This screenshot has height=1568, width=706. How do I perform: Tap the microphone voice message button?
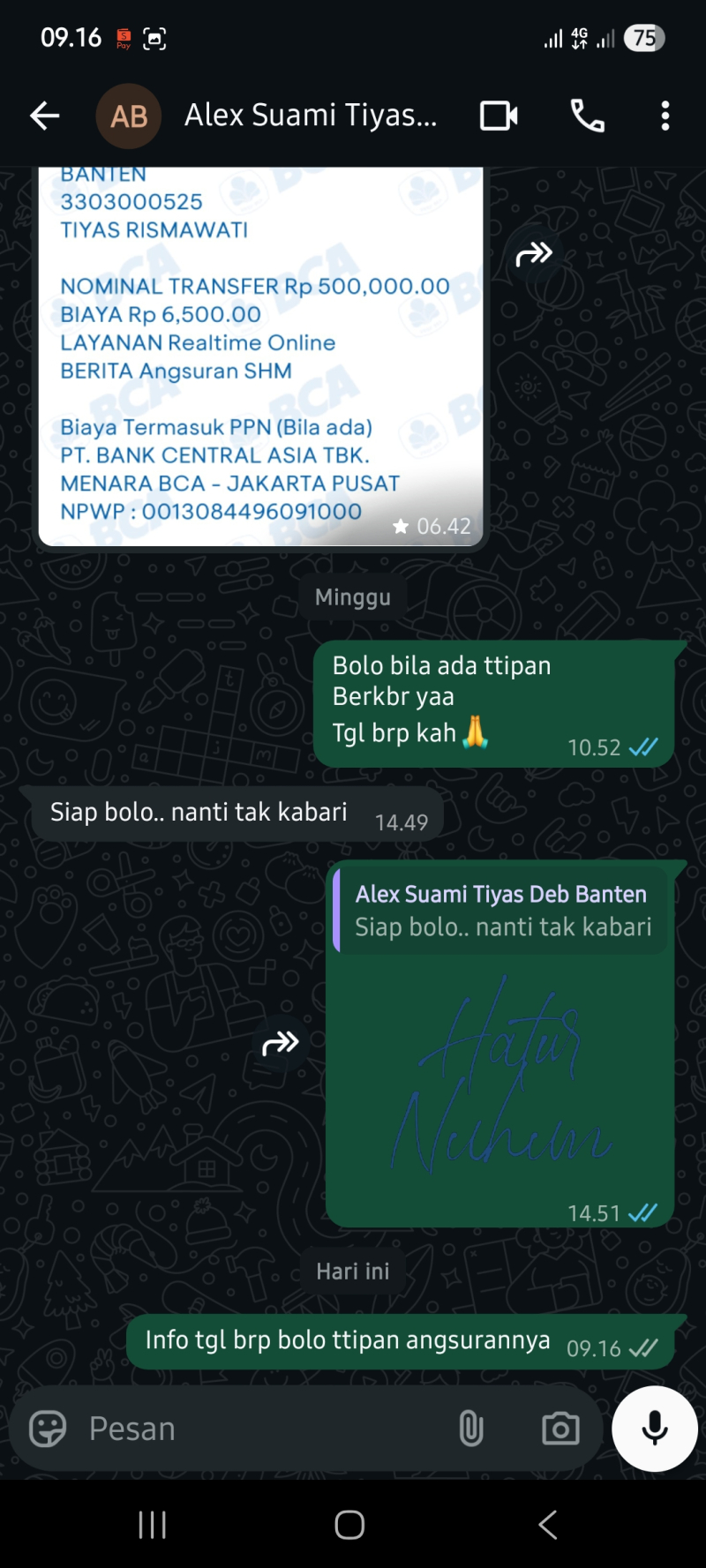[x=655, y=1429]
